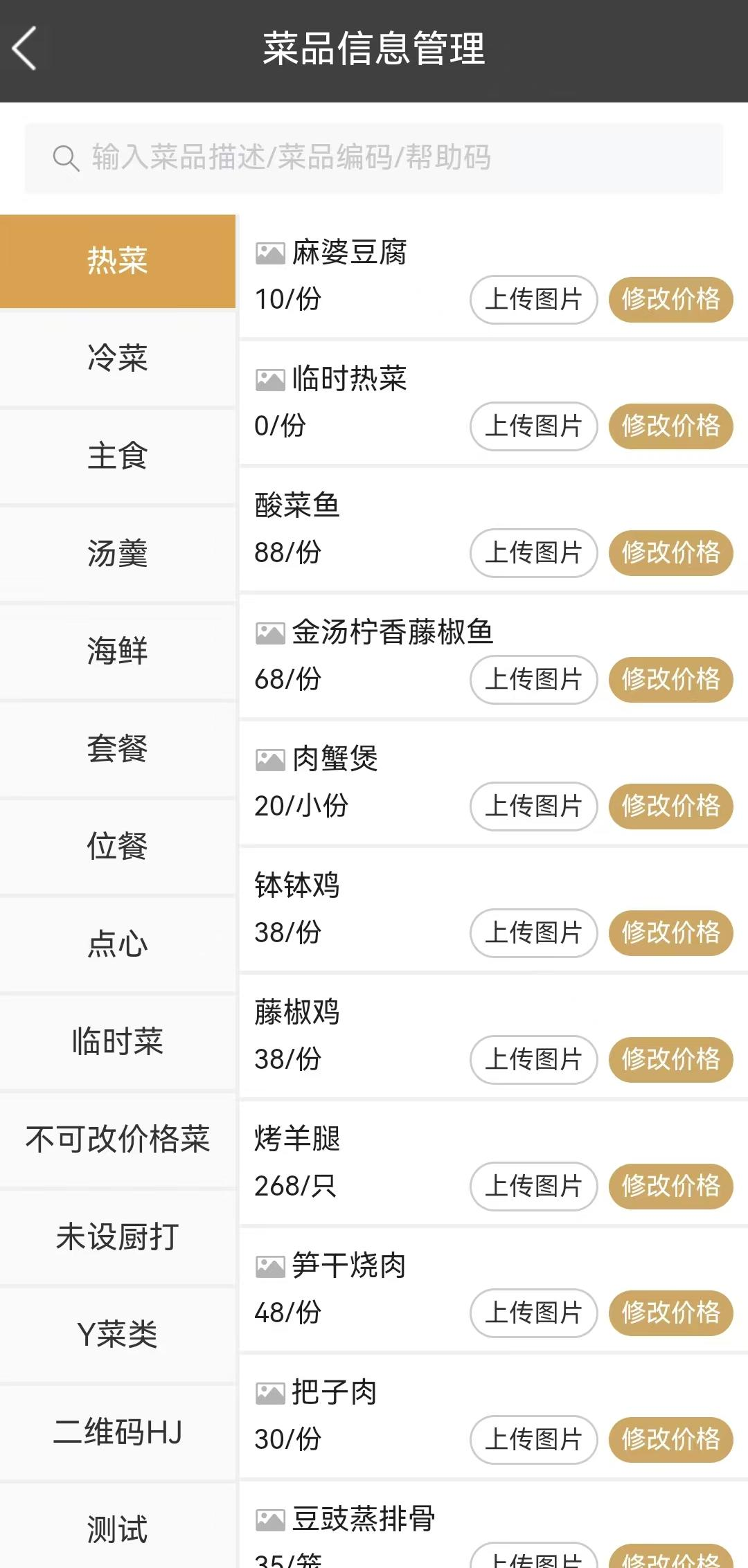The height and width of the screenshot is (1568, 748).
Task: Open the dish search field
Action: coord(374,158)
